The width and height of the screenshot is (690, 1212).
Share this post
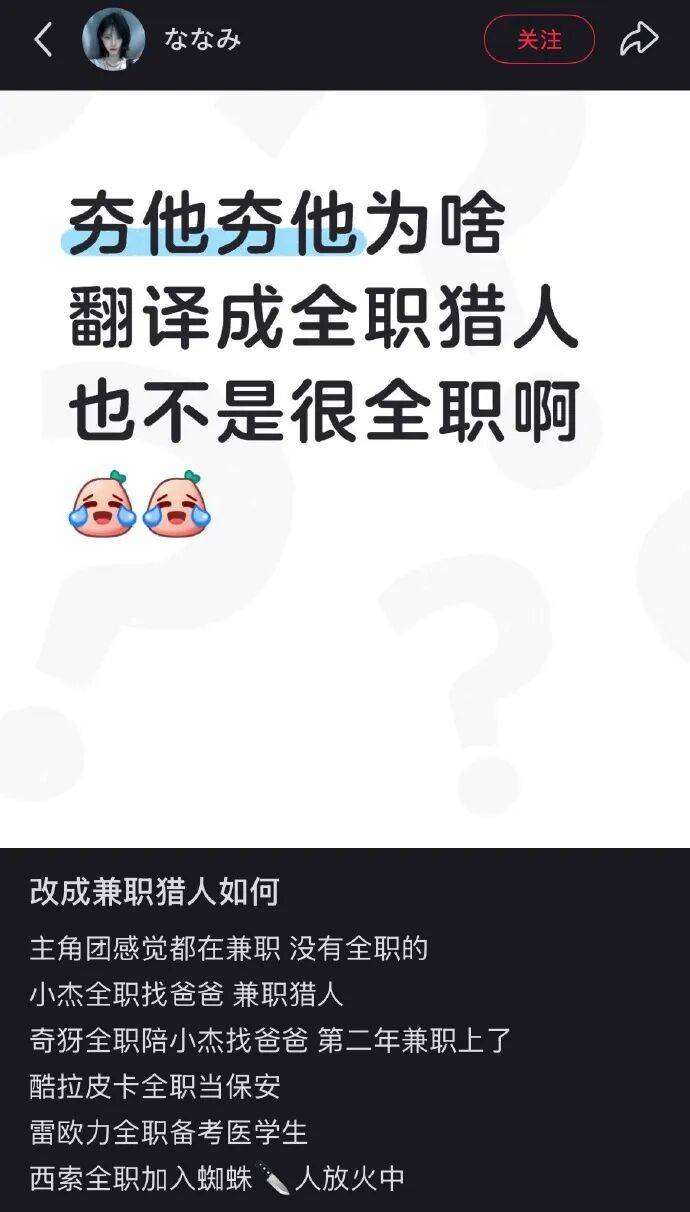pyautogui.click(x=639, y=40)
